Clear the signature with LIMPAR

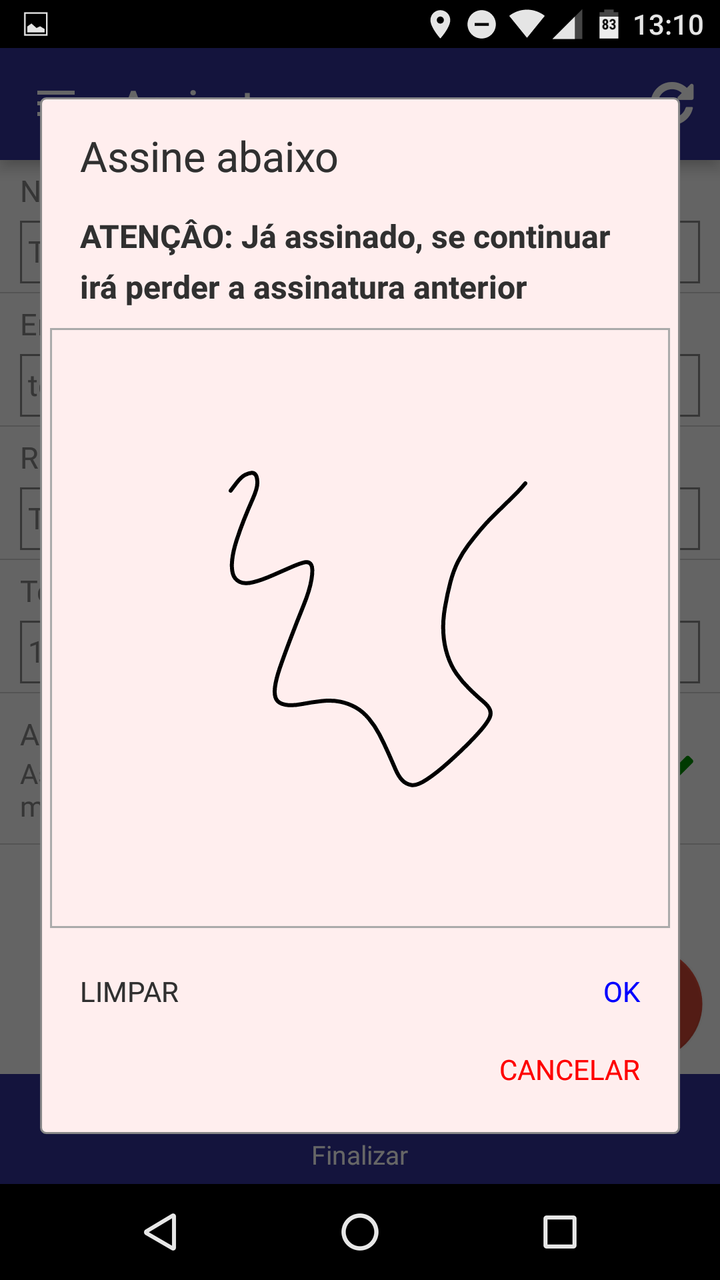click(129, 992)
